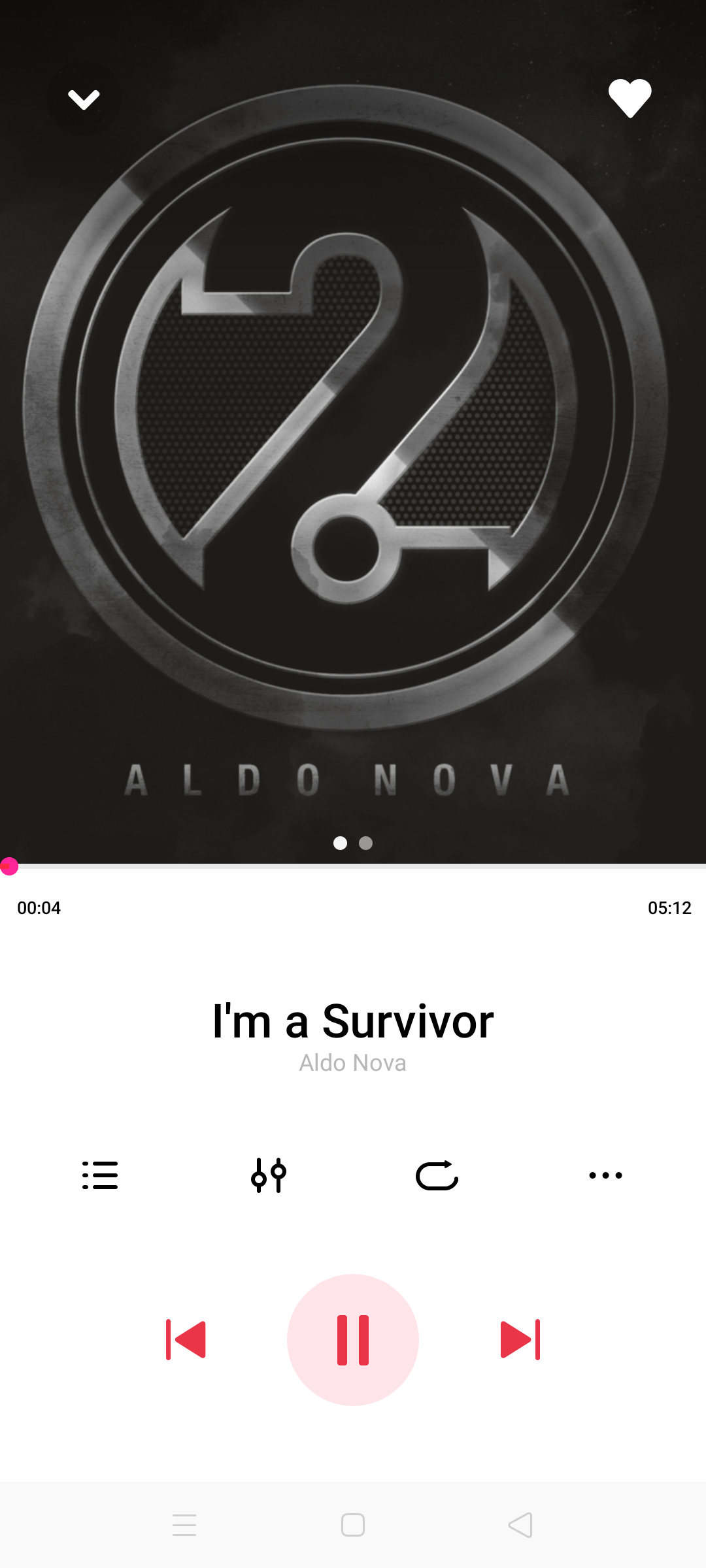The width and height of the screenshot is (706, 1568).
Task: Tap the seek bar to jump ahead
Action: coord(353,867)
